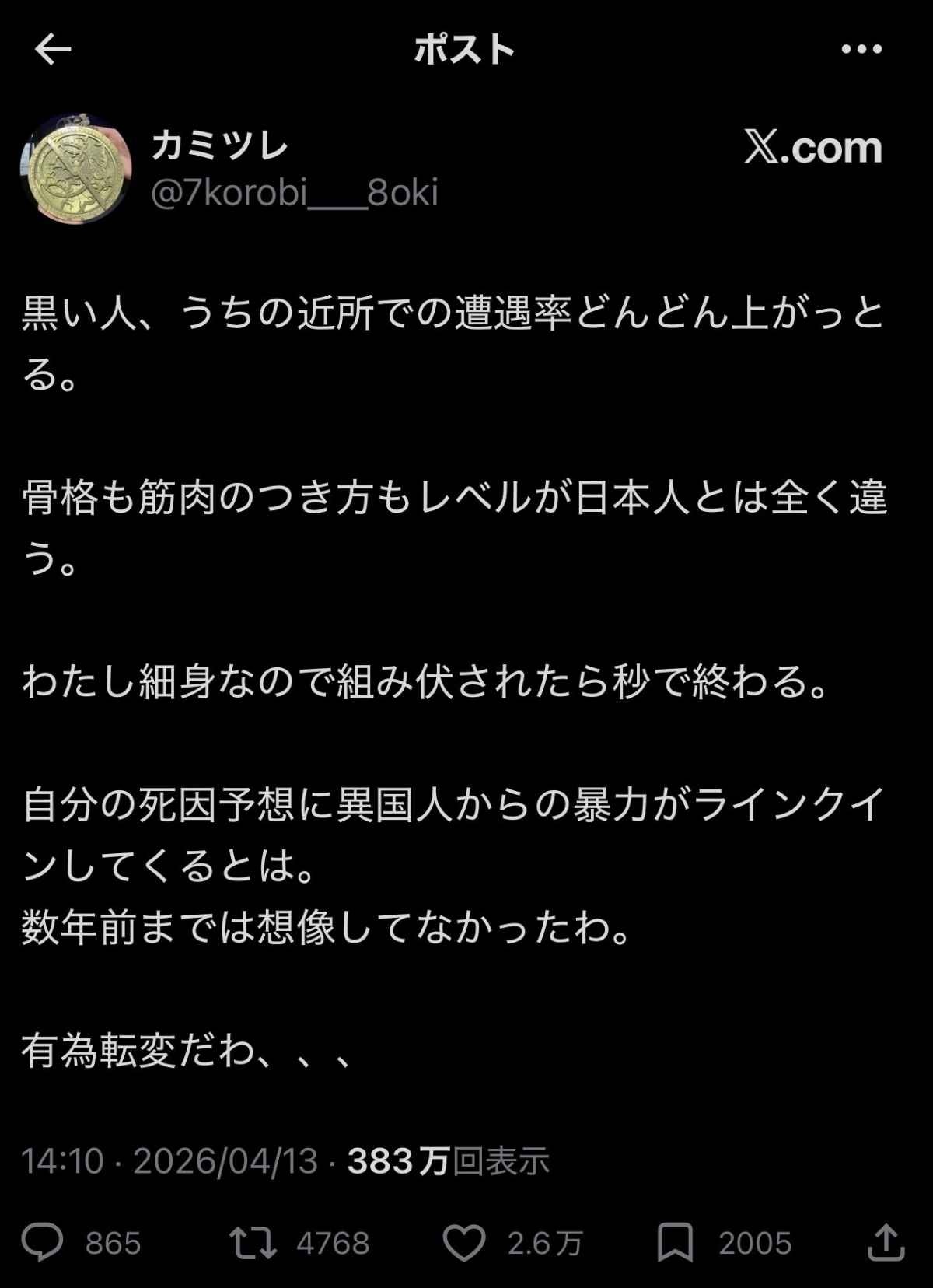This screenshot has width=933, height=1288.
Task: Like this post with the heart
Action: pos(463,1242)
